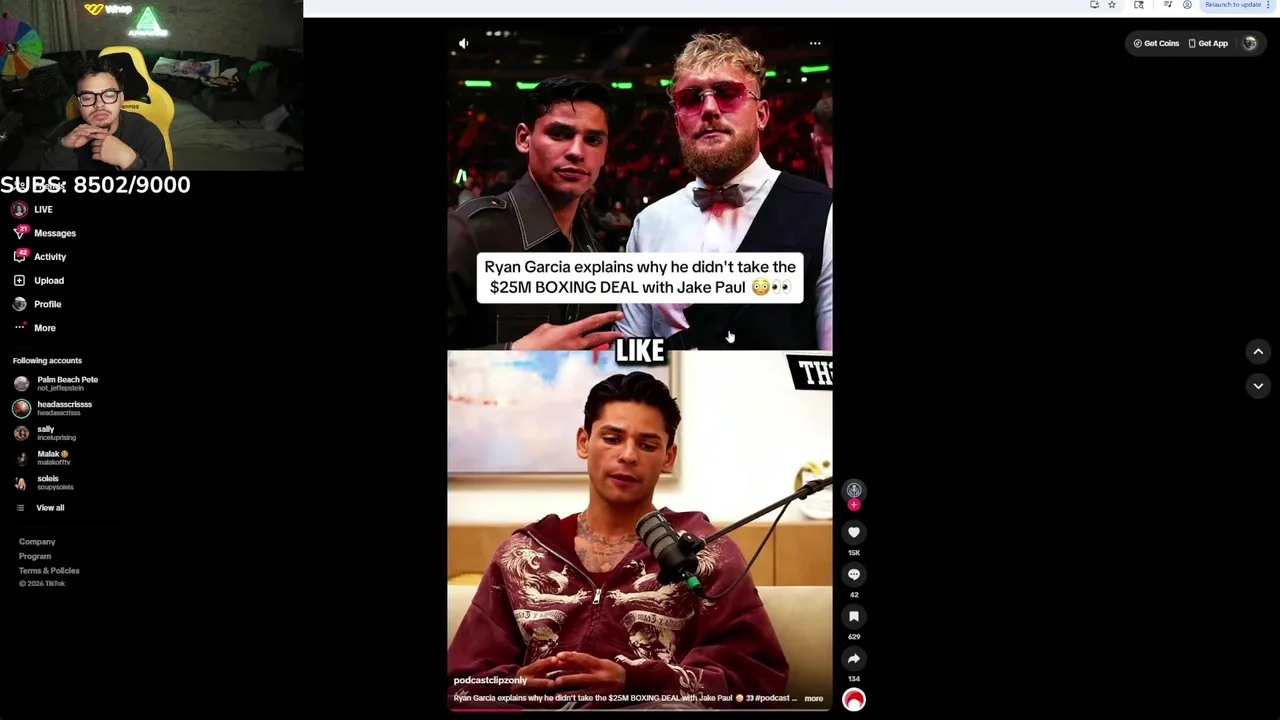
Task: Go to the previous video arrow
Action: [x=1258, y=351]
